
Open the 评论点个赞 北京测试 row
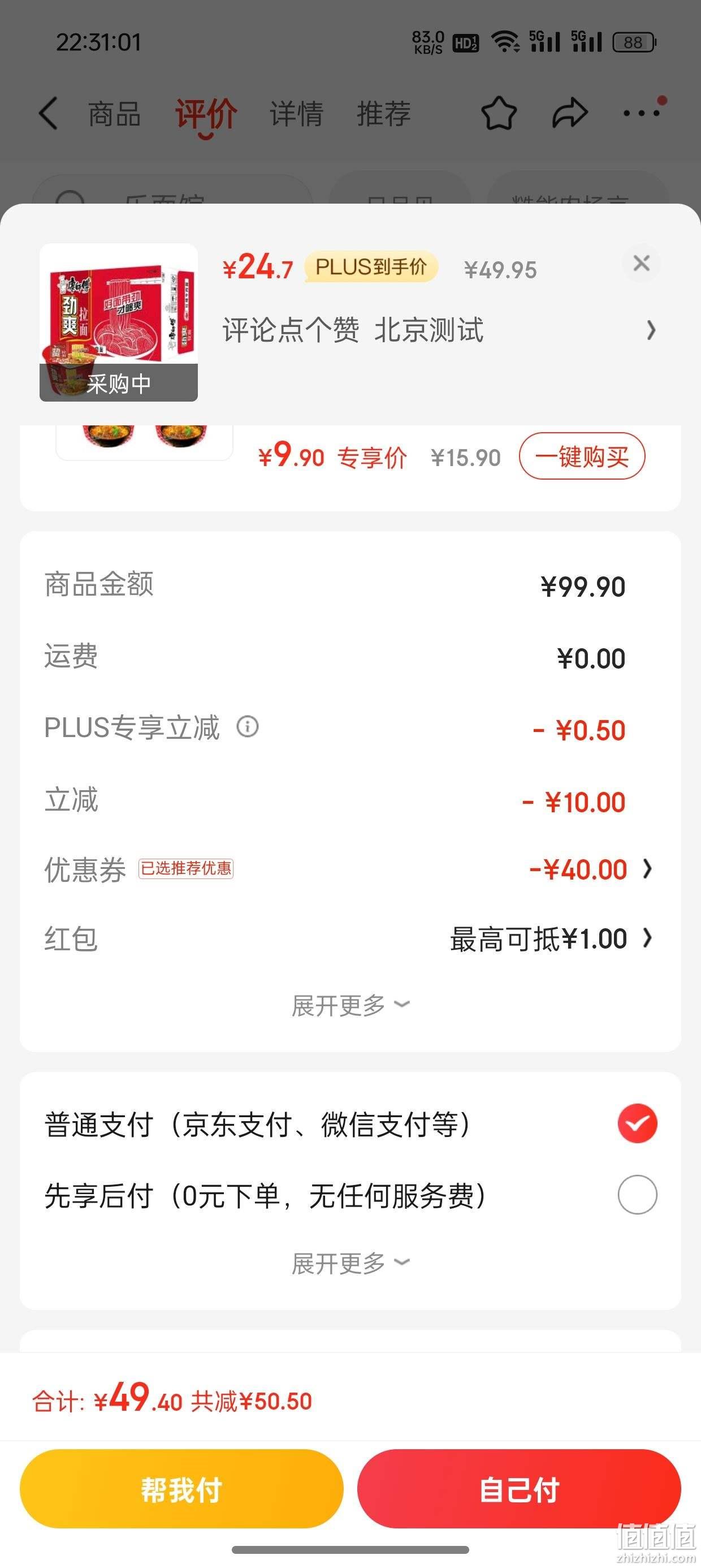(439, 330)
